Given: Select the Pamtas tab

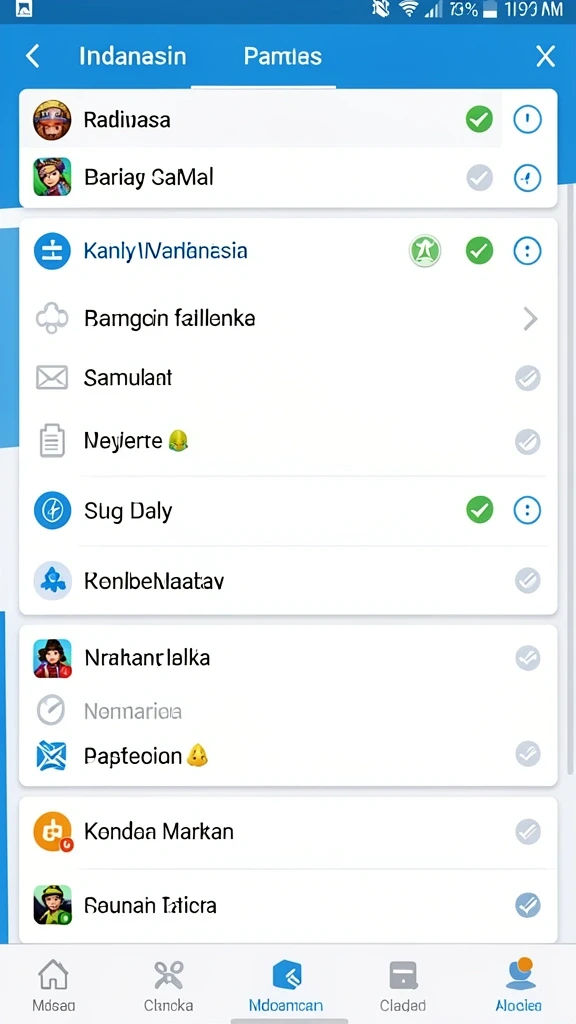Looking at the screenshot, I should click(x=283, y=56).
